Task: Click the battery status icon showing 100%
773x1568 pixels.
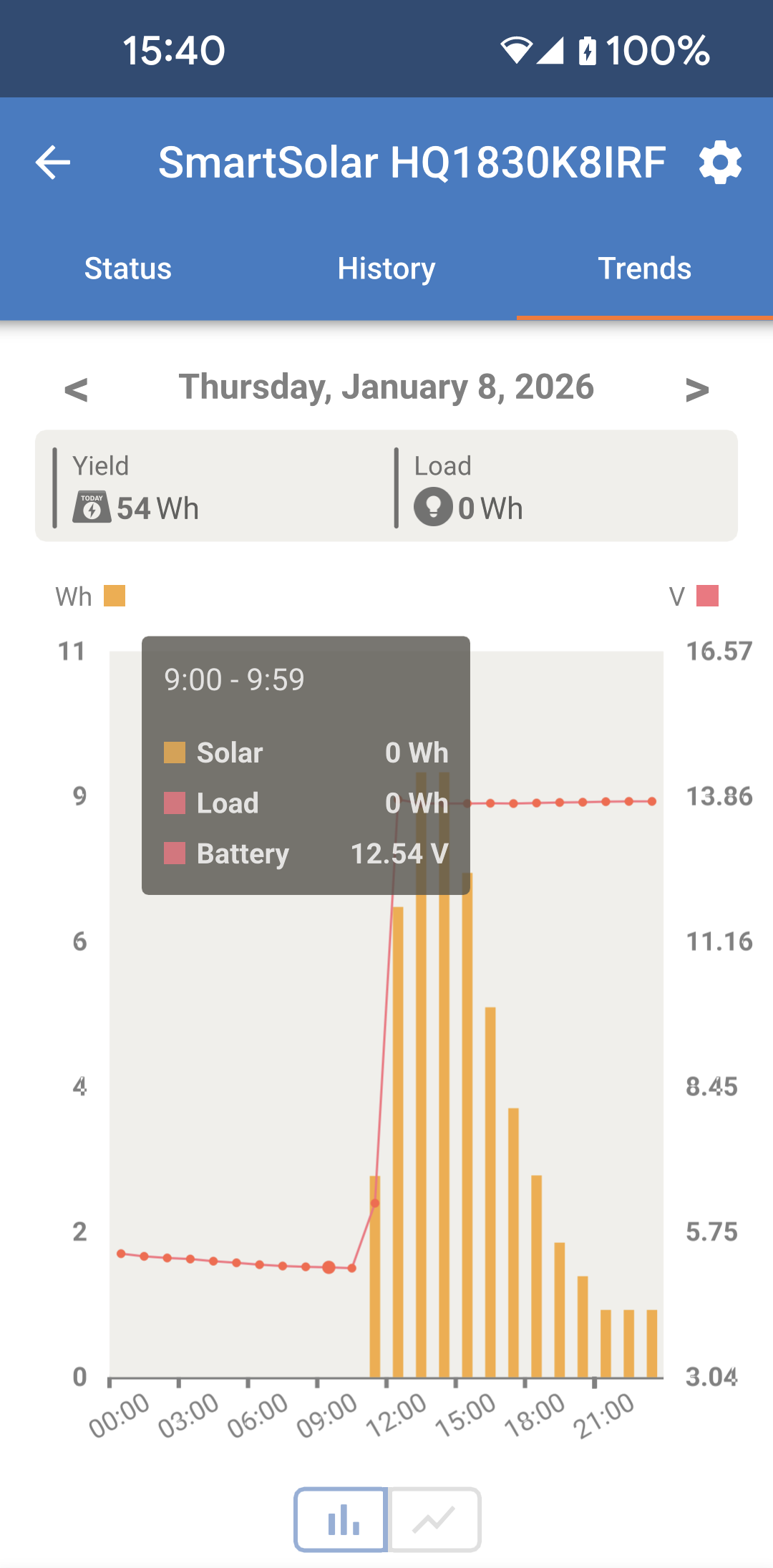Action: [588, 50]
